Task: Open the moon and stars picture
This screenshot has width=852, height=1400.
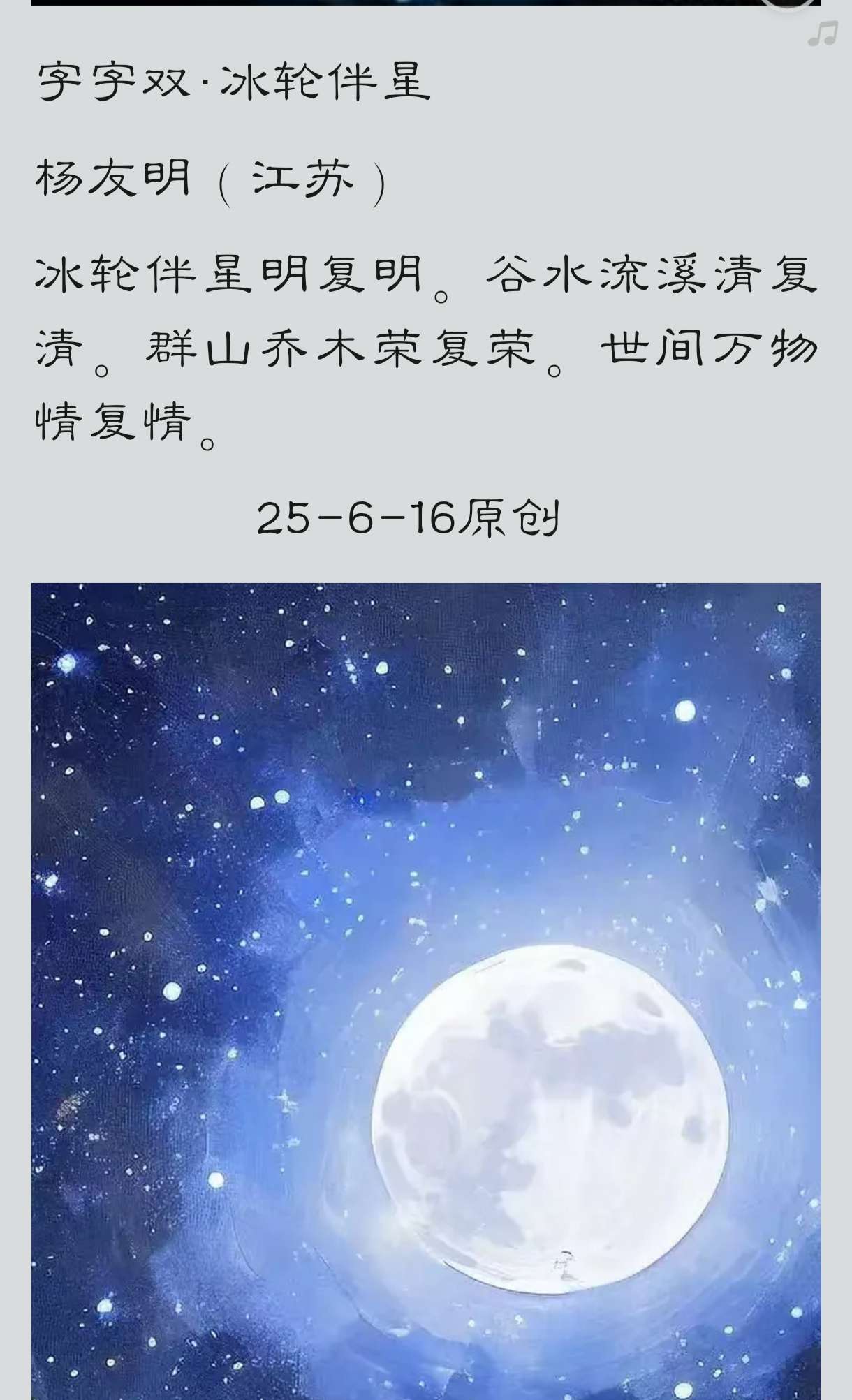Action: click(x=426, y=990)
